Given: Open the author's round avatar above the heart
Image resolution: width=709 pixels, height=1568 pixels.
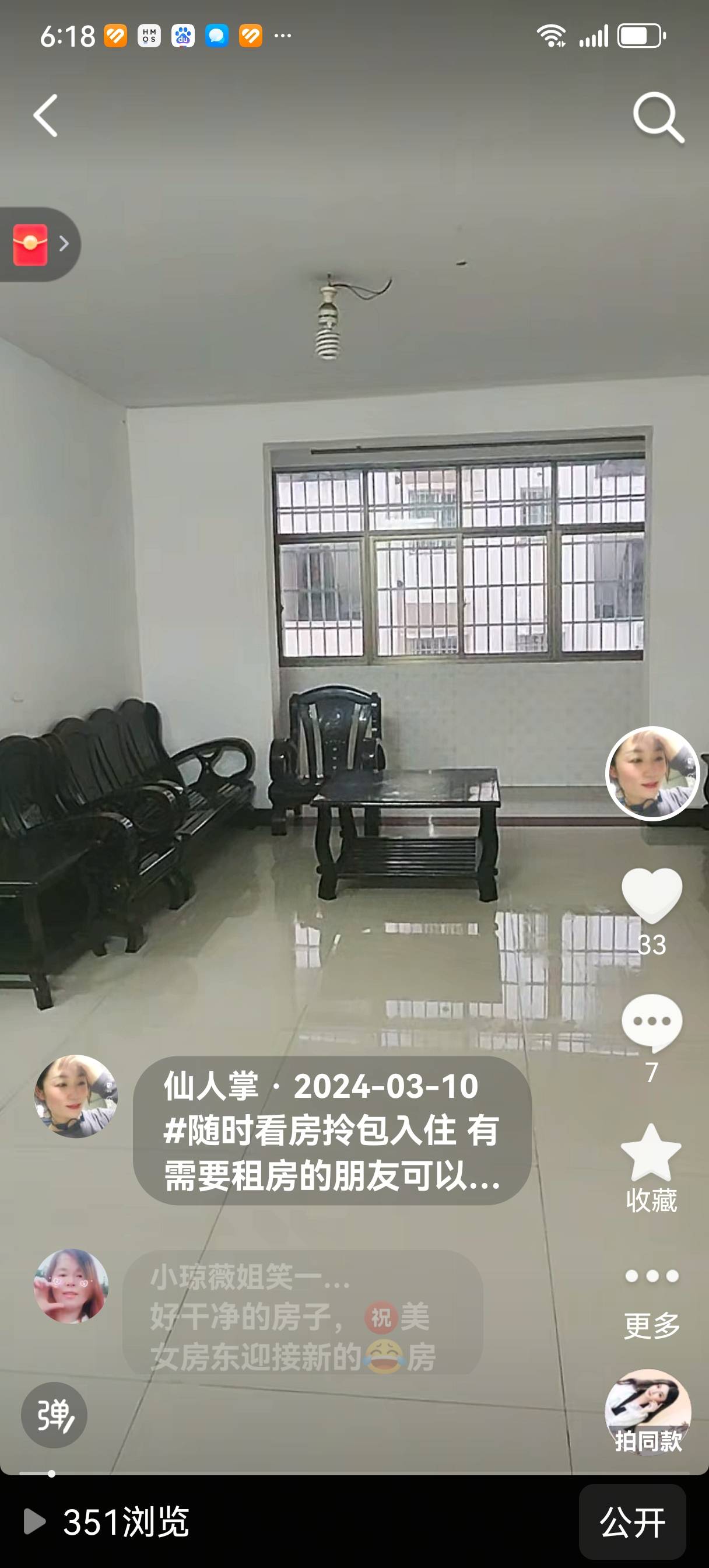Looking at the screenshot, I should pyautogui.click(x=652, y=773).
